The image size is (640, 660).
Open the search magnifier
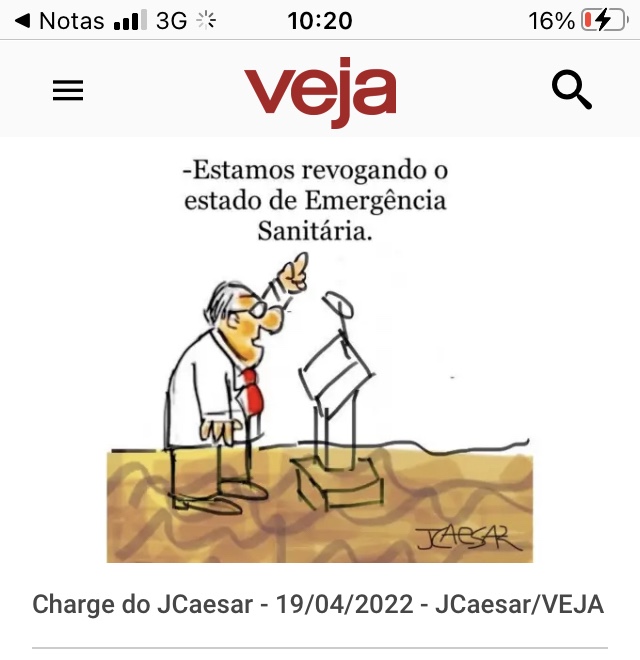click(x=572, y=91)
